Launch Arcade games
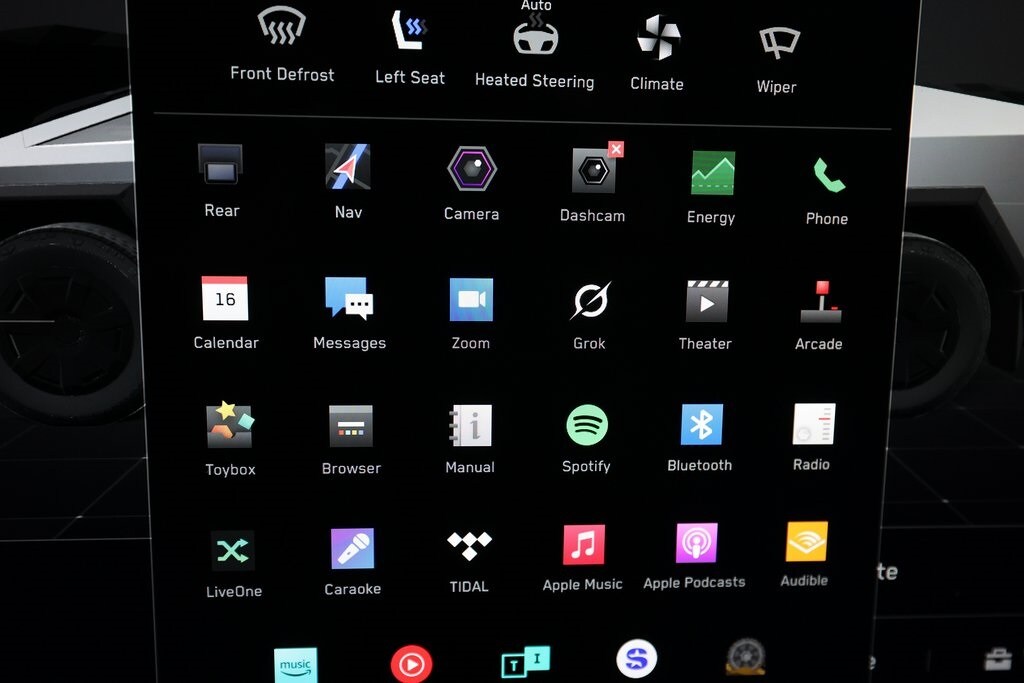The width and height of the screenshot is (1024, 683). coord(819,302)
